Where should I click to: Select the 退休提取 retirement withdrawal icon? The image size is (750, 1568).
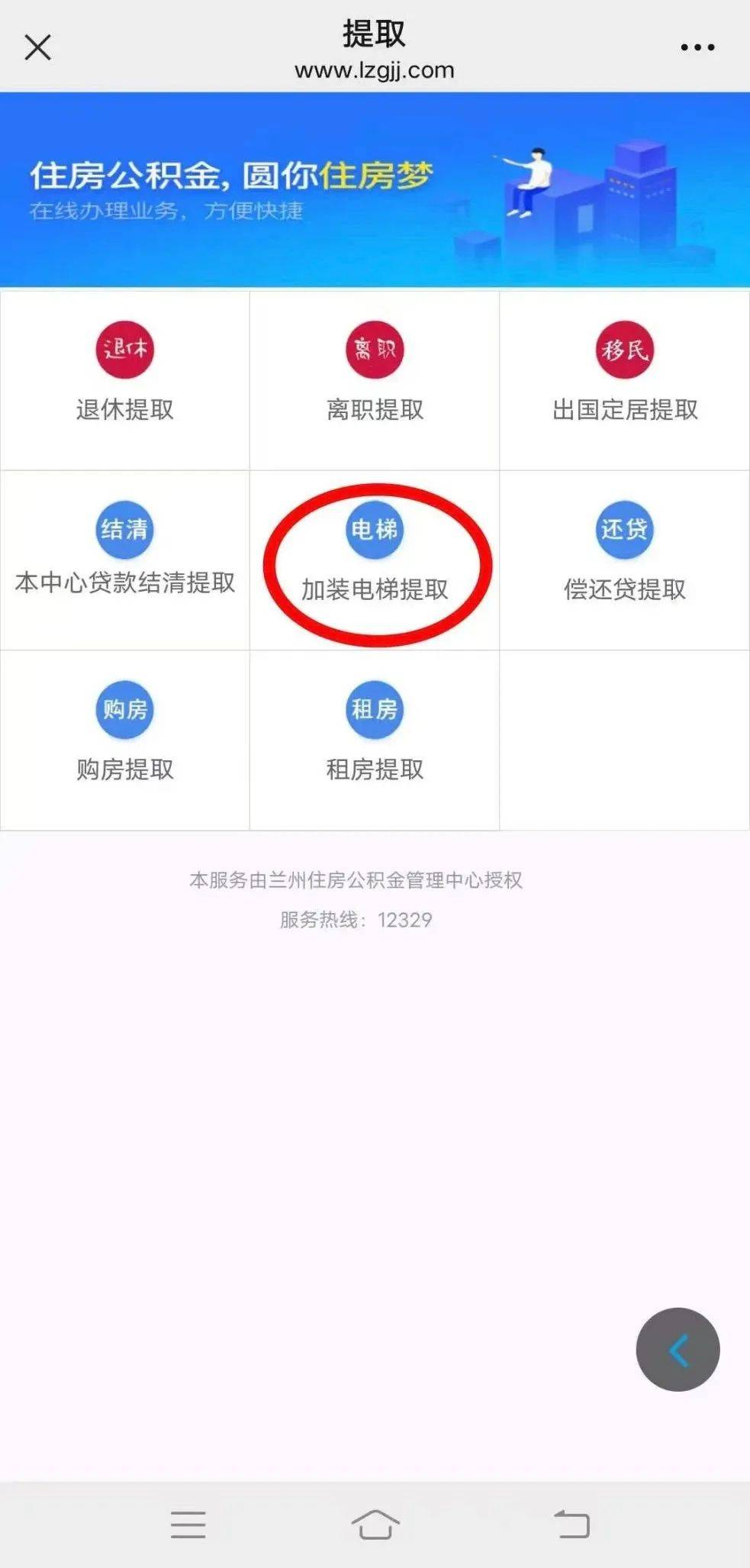point(124,349)
